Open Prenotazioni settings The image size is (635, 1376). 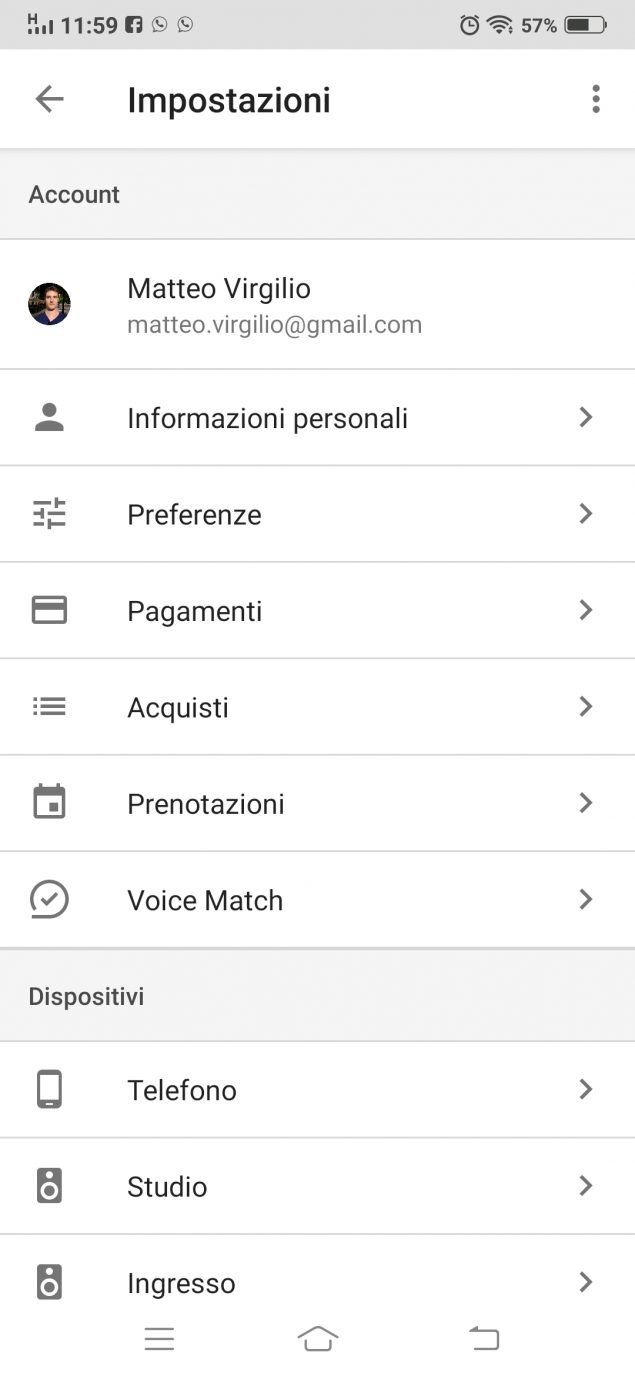[317, 804]
